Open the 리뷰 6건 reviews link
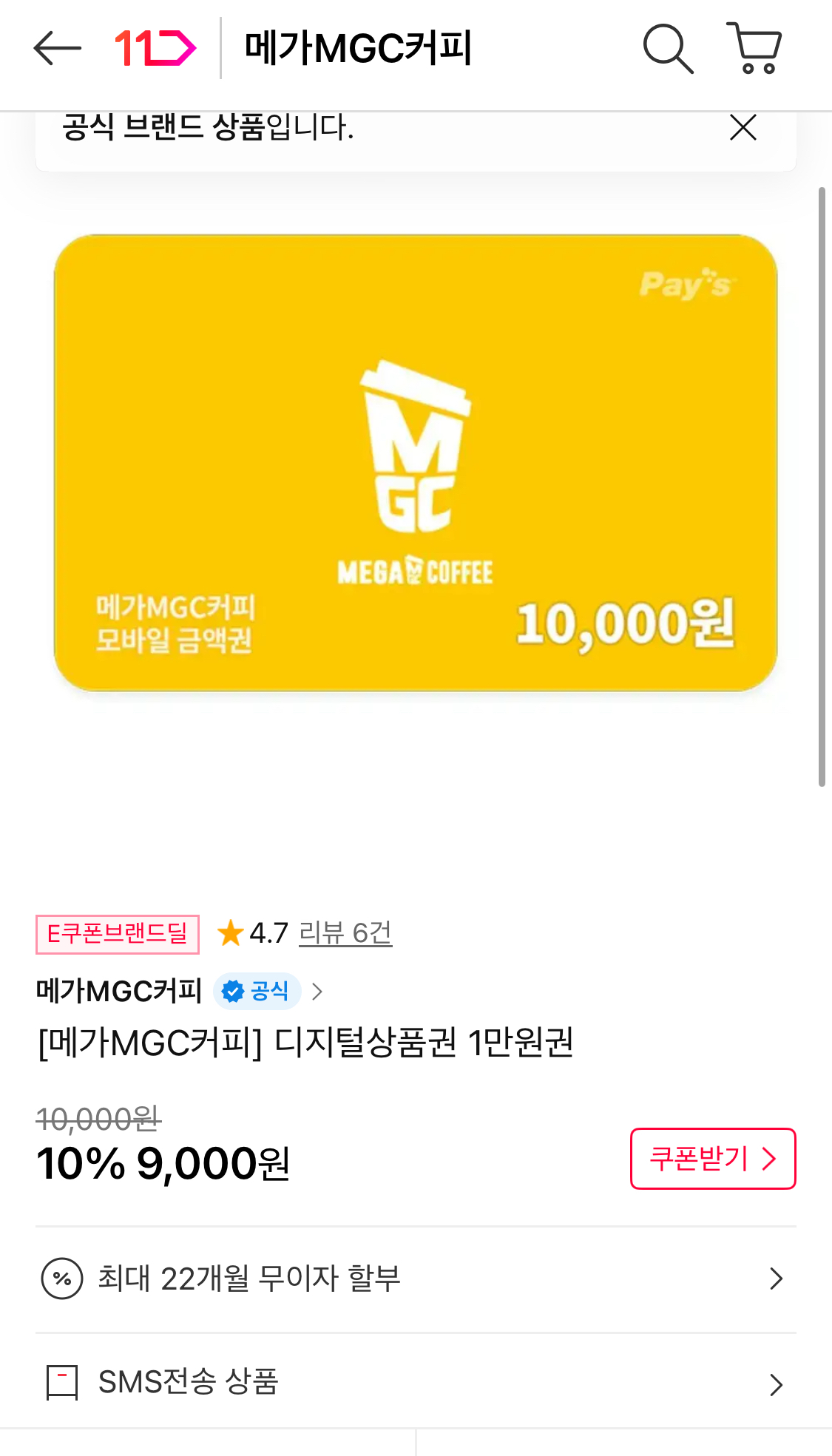This screenshot has height=1456, width=832. coord(345,933)
